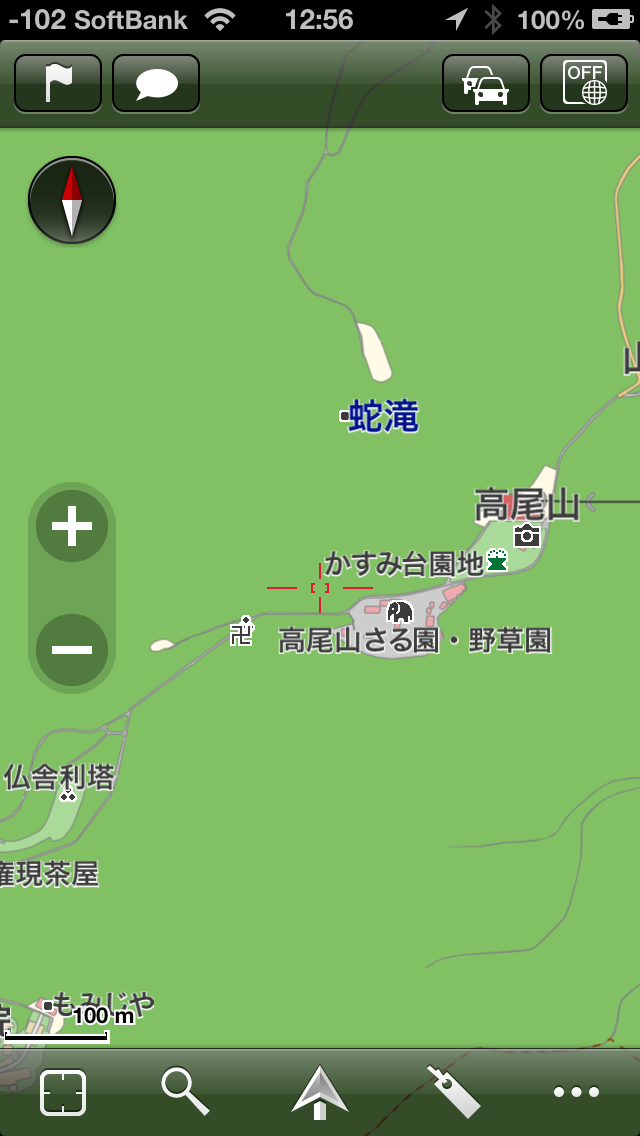Tap the crosshair frame toolbar icon

pos(63,1092)
